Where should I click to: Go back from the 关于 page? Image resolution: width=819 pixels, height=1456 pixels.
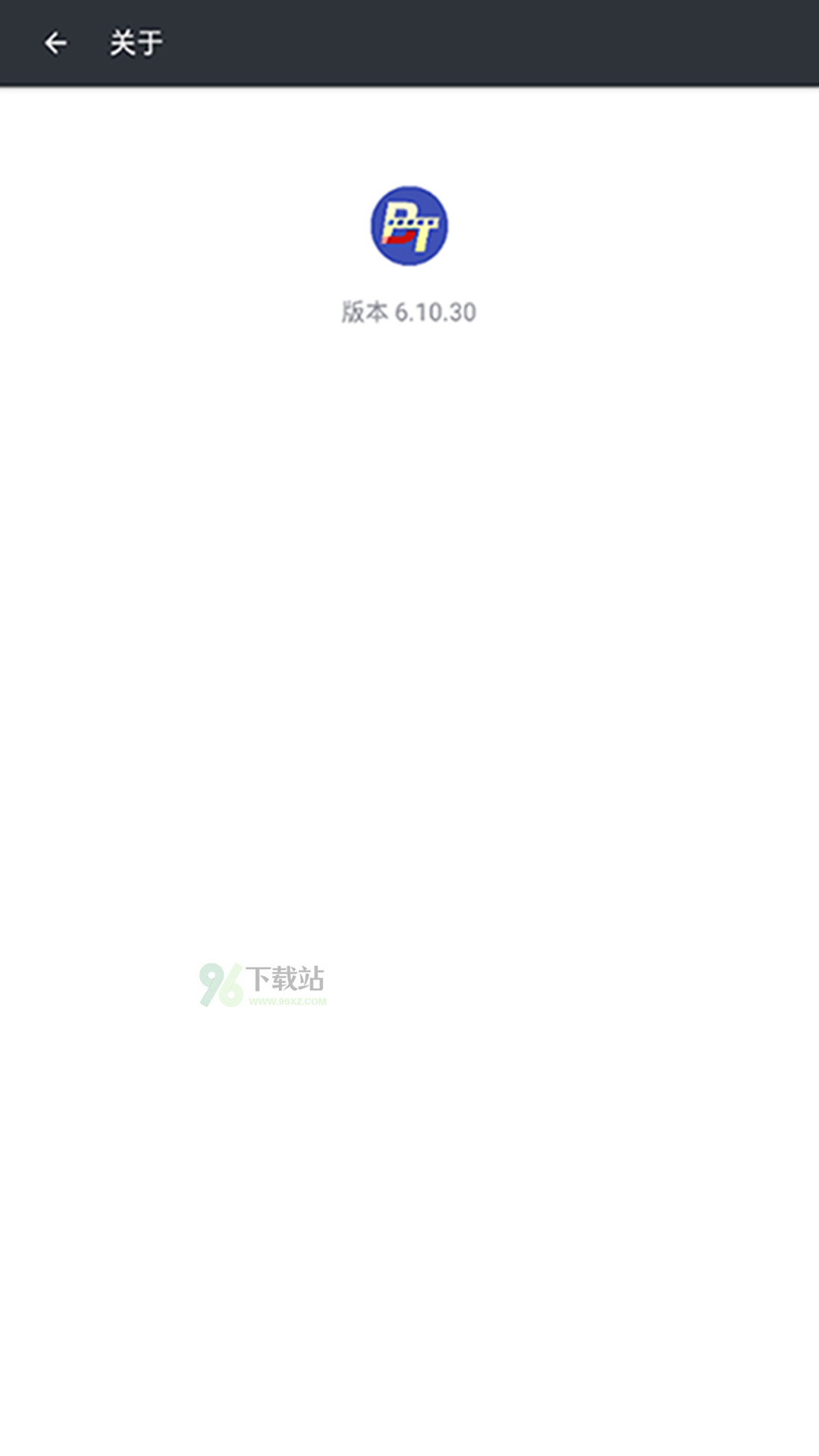click(55, 43)
